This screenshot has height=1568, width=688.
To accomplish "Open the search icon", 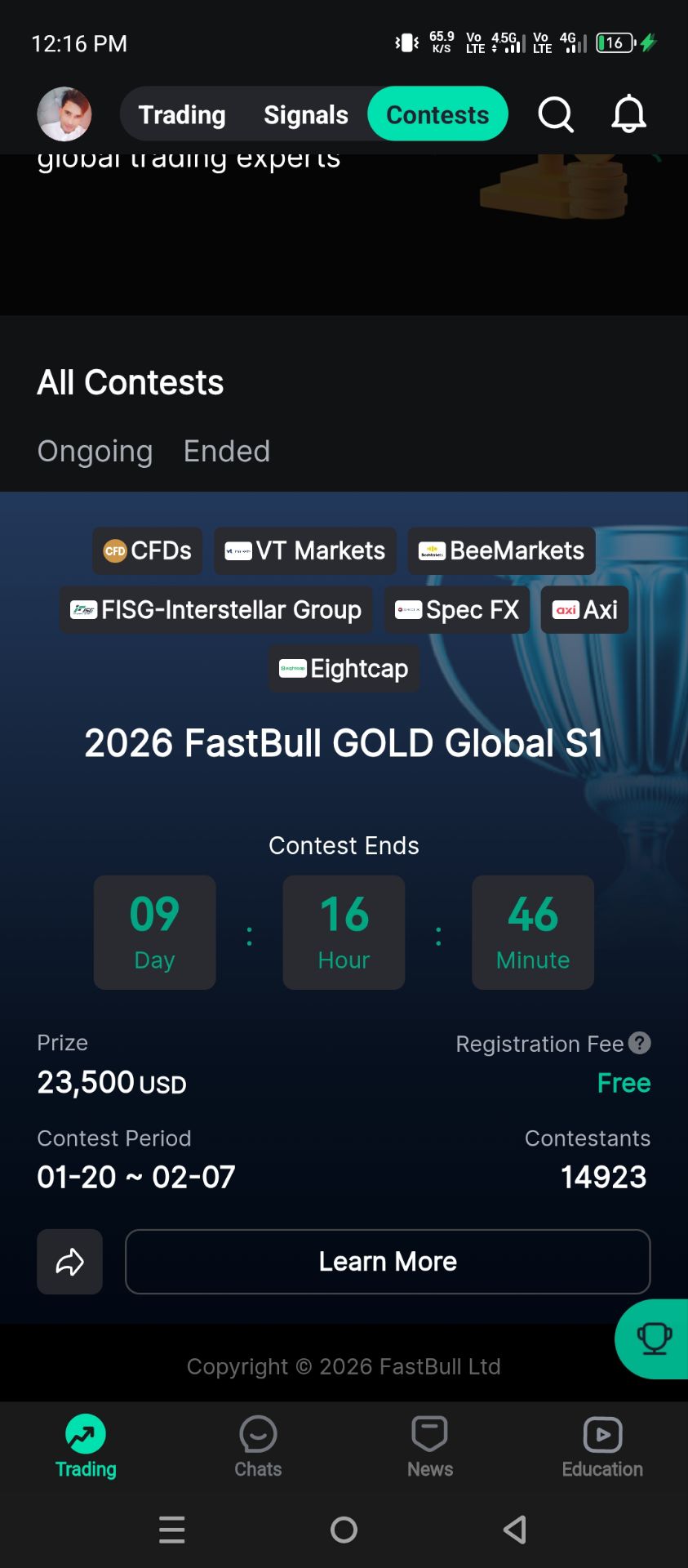I will pyautogui.click(x=556, y=114).
